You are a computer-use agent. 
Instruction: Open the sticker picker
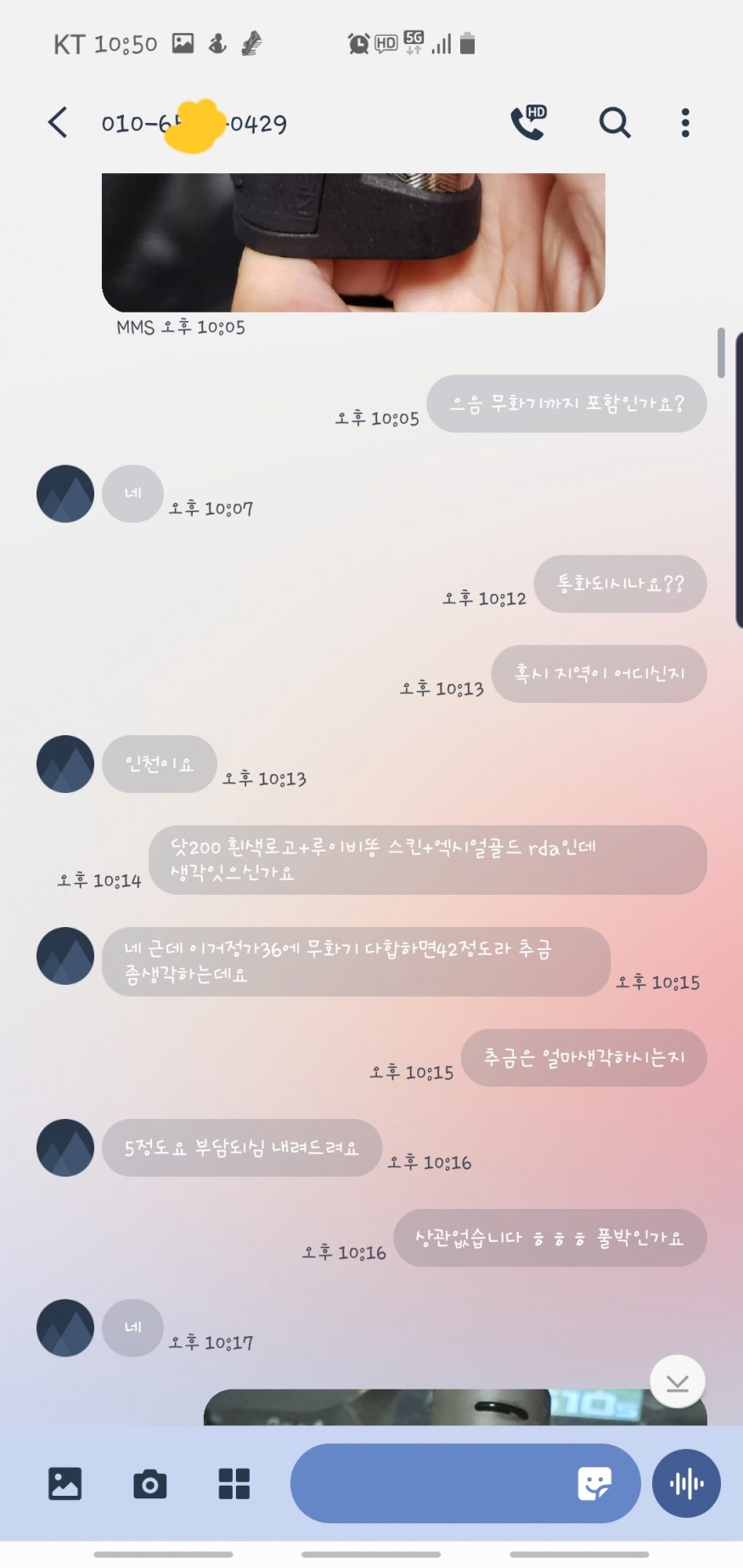(x=594, y=1483)
